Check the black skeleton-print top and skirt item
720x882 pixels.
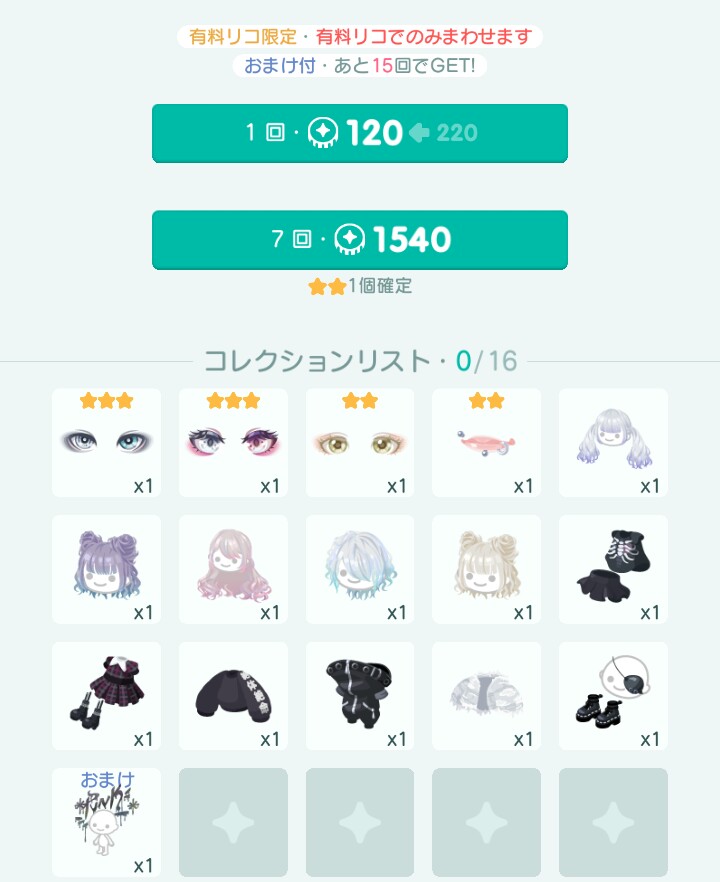click(613, 569)
